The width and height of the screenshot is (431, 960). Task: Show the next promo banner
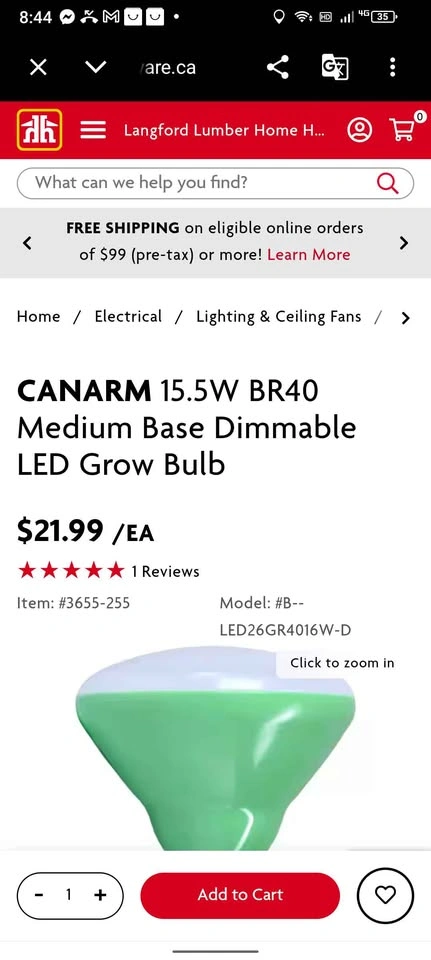[403, 243]
